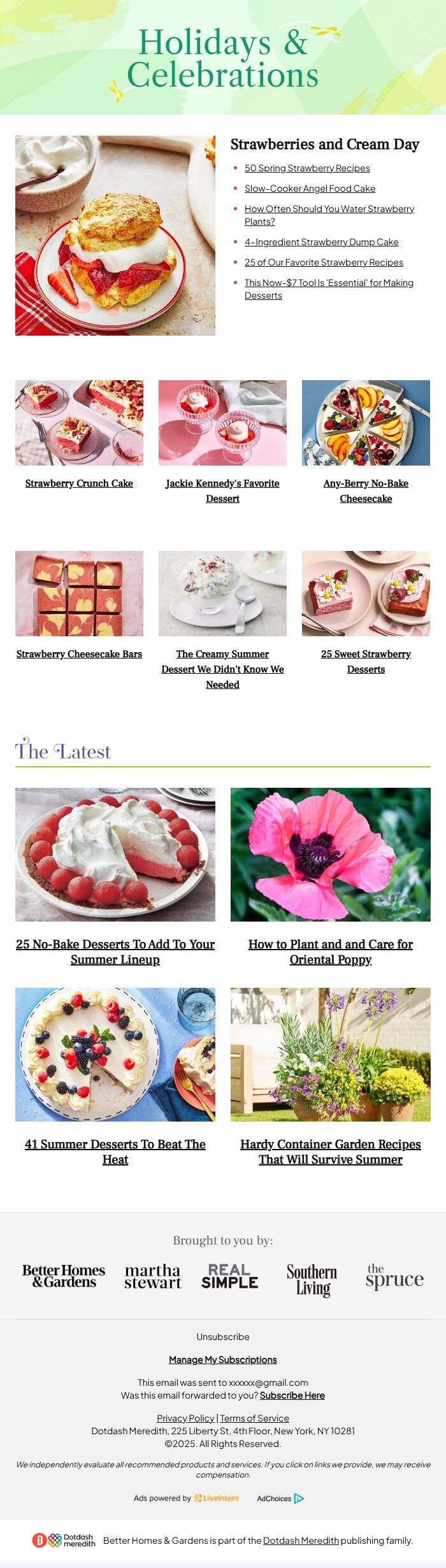The width and height of the screenshot is (446, 1568).
Task: Open Manage My Subscriptions
Action: pos(223,1360)
